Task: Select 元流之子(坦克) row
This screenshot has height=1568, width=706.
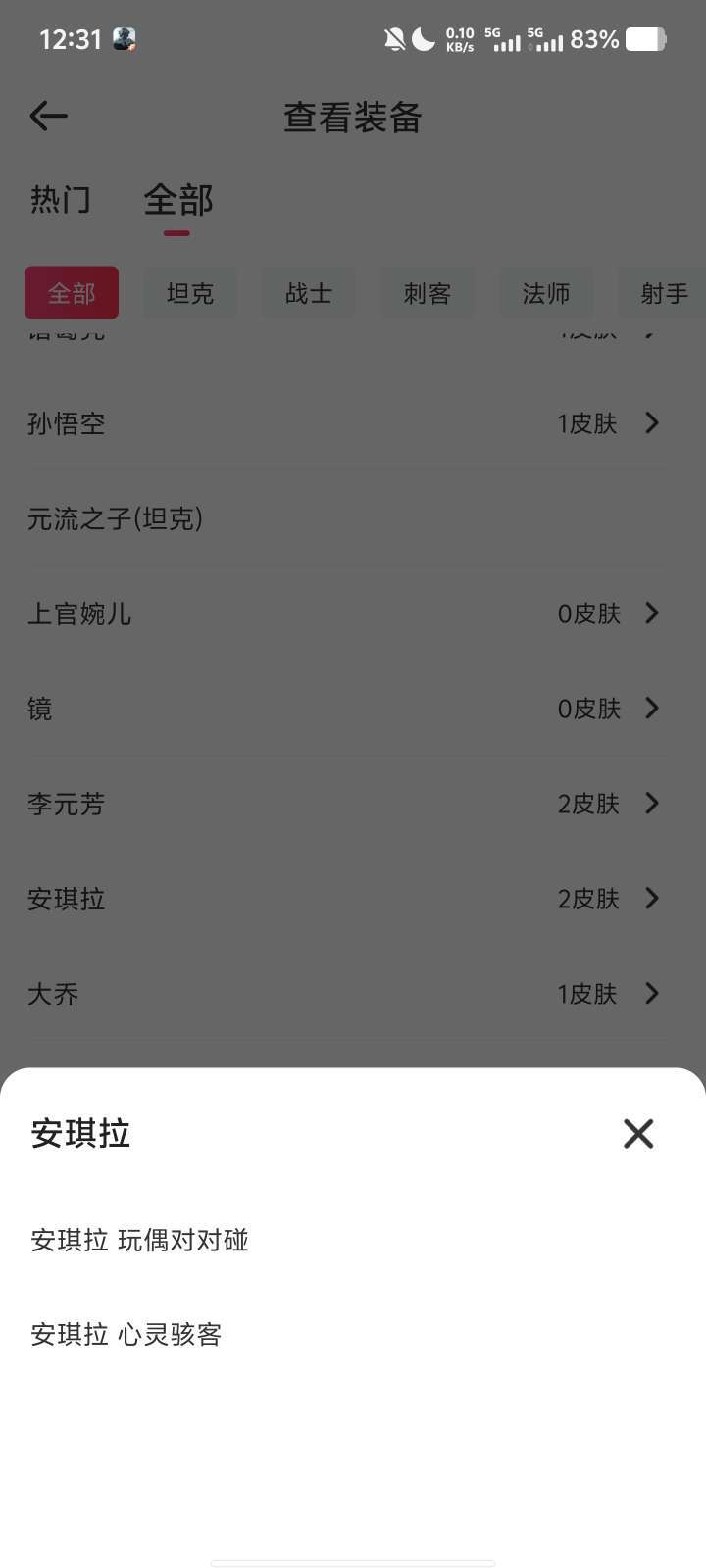Action: [x=343, y=518]
